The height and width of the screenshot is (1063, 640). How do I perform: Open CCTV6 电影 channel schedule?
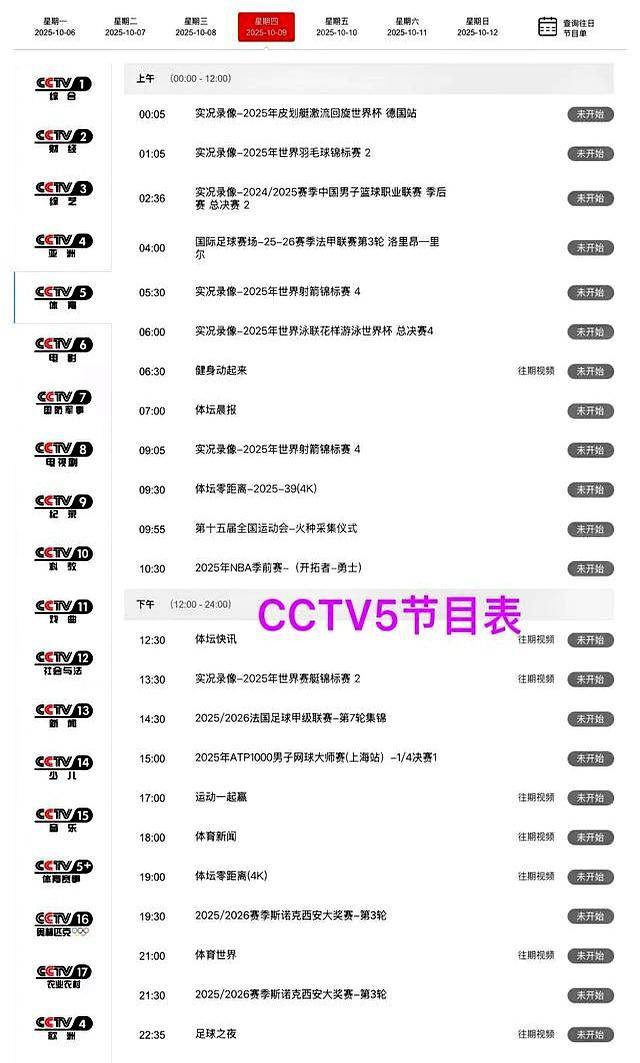[x=63, y=348]
